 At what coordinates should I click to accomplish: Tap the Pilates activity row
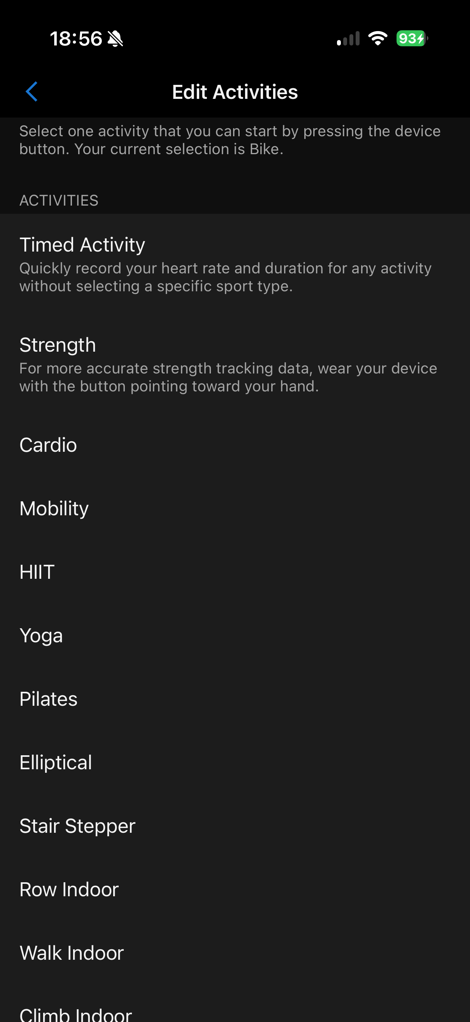[x=235, y=699]
